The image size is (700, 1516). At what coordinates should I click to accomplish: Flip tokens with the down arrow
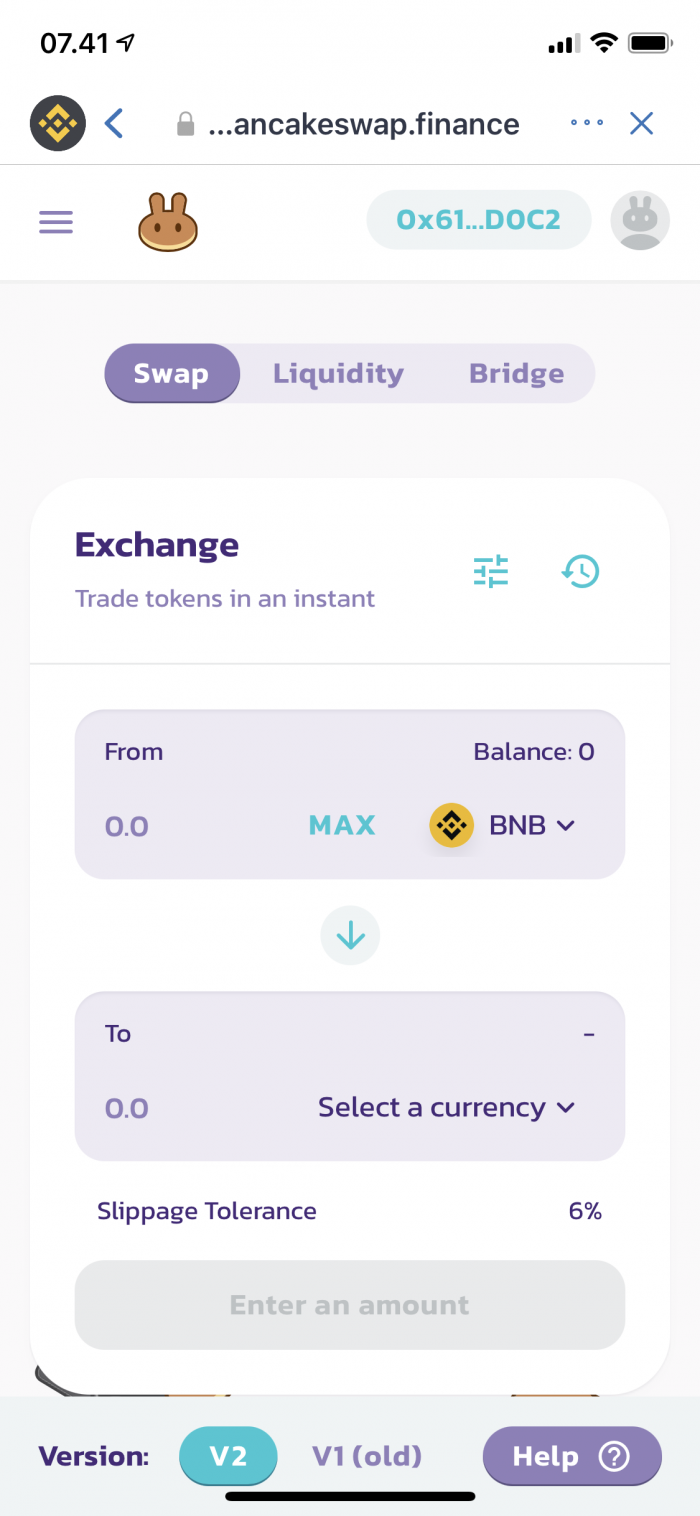tap(350, 935)
